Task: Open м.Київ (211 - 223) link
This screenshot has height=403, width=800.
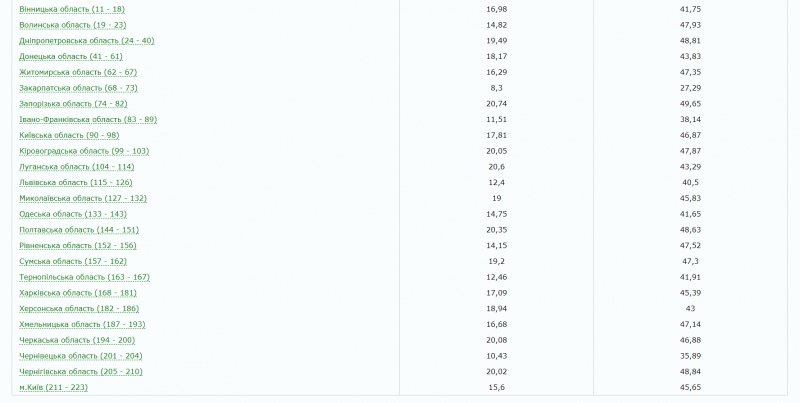Action: click(54, 387)
